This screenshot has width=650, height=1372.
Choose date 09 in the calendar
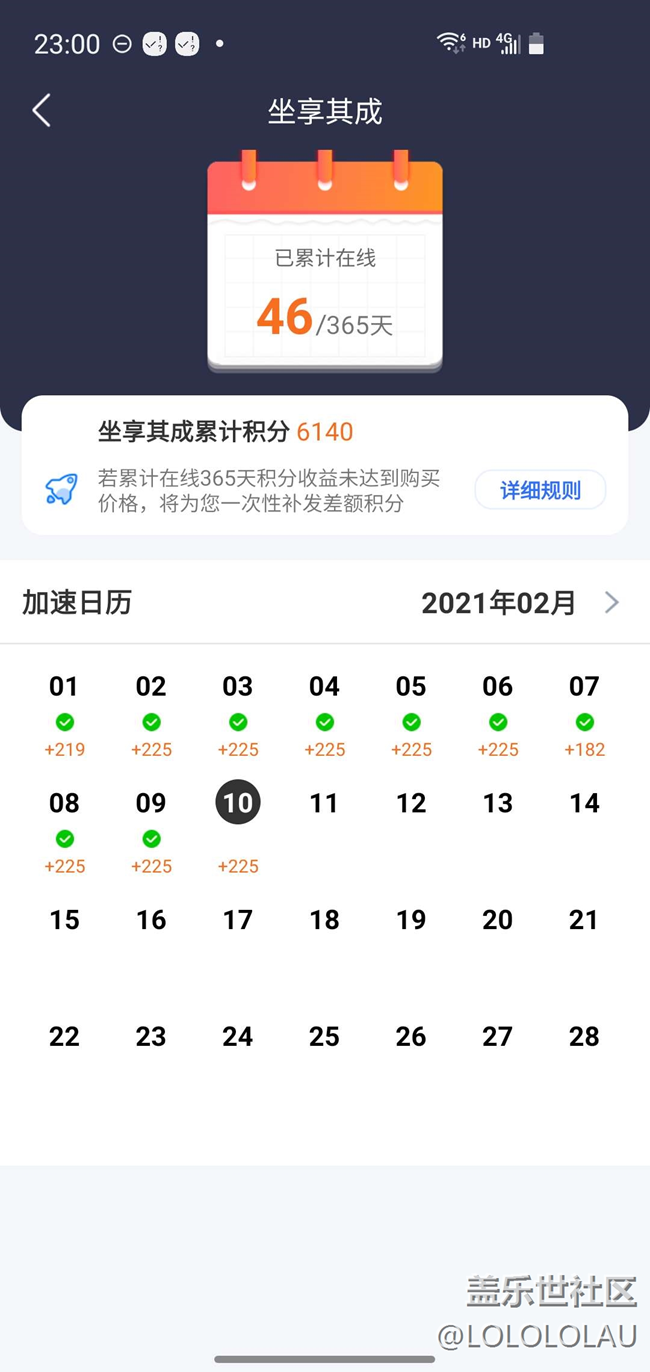[x=151, y=804]
